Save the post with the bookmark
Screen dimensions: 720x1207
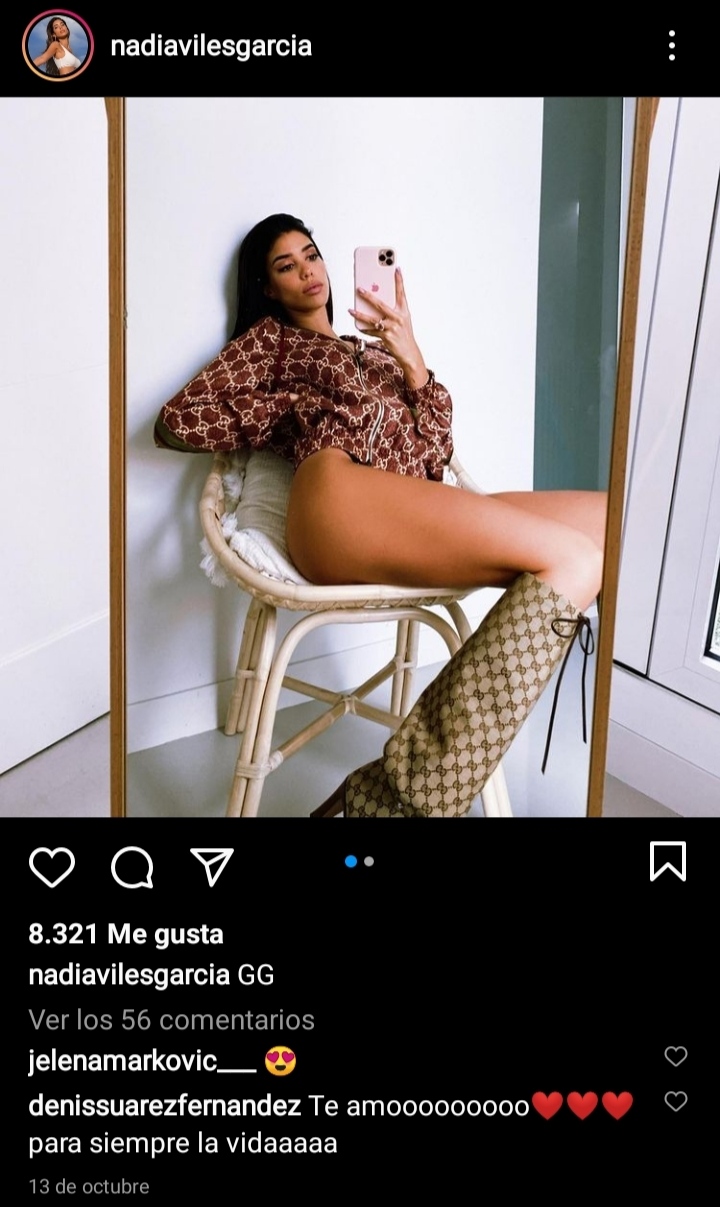[668, 862]
